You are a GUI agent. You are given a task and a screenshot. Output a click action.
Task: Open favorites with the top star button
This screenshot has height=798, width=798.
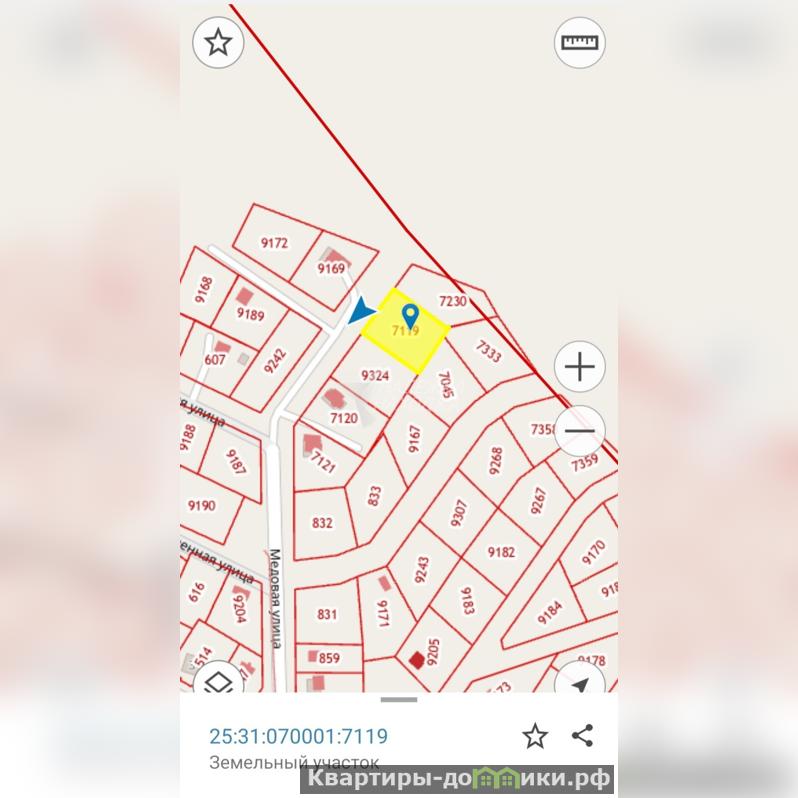click(218, 43)
